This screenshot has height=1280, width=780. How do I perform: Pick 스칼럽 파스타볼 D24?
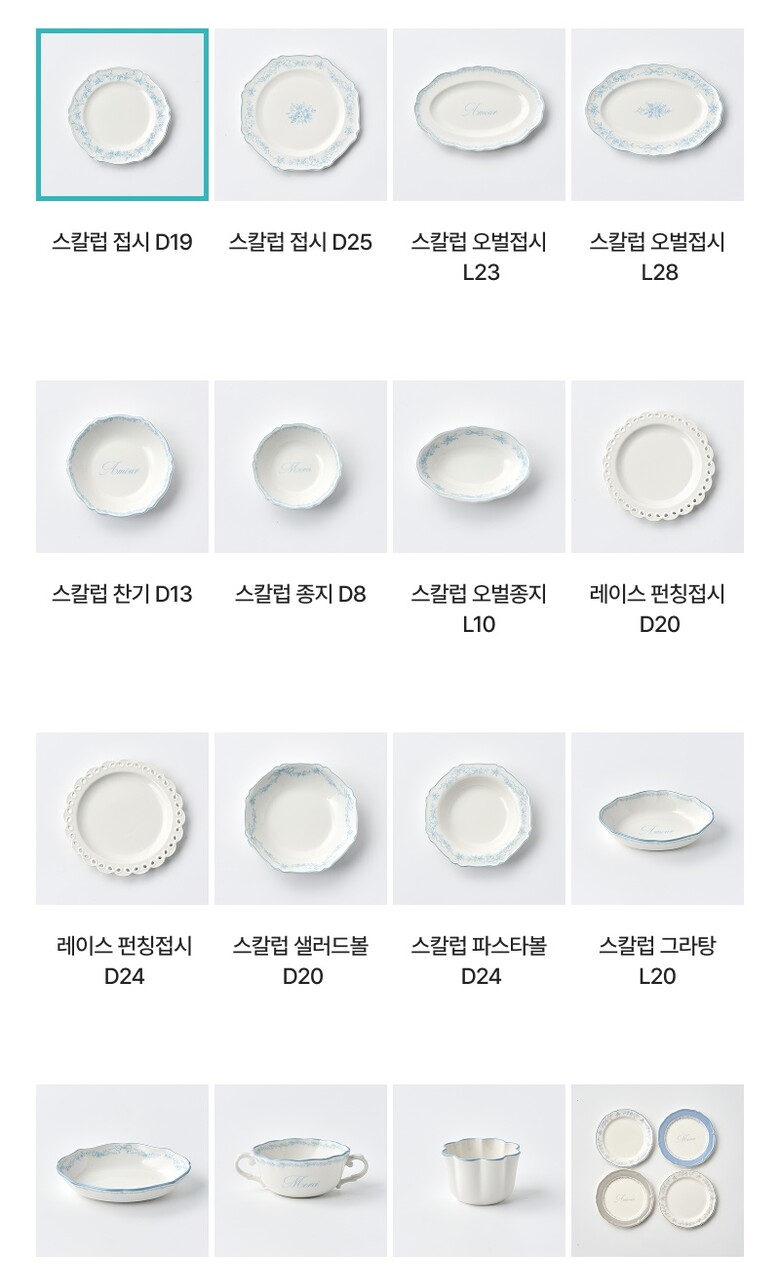[x=479, y=819]
